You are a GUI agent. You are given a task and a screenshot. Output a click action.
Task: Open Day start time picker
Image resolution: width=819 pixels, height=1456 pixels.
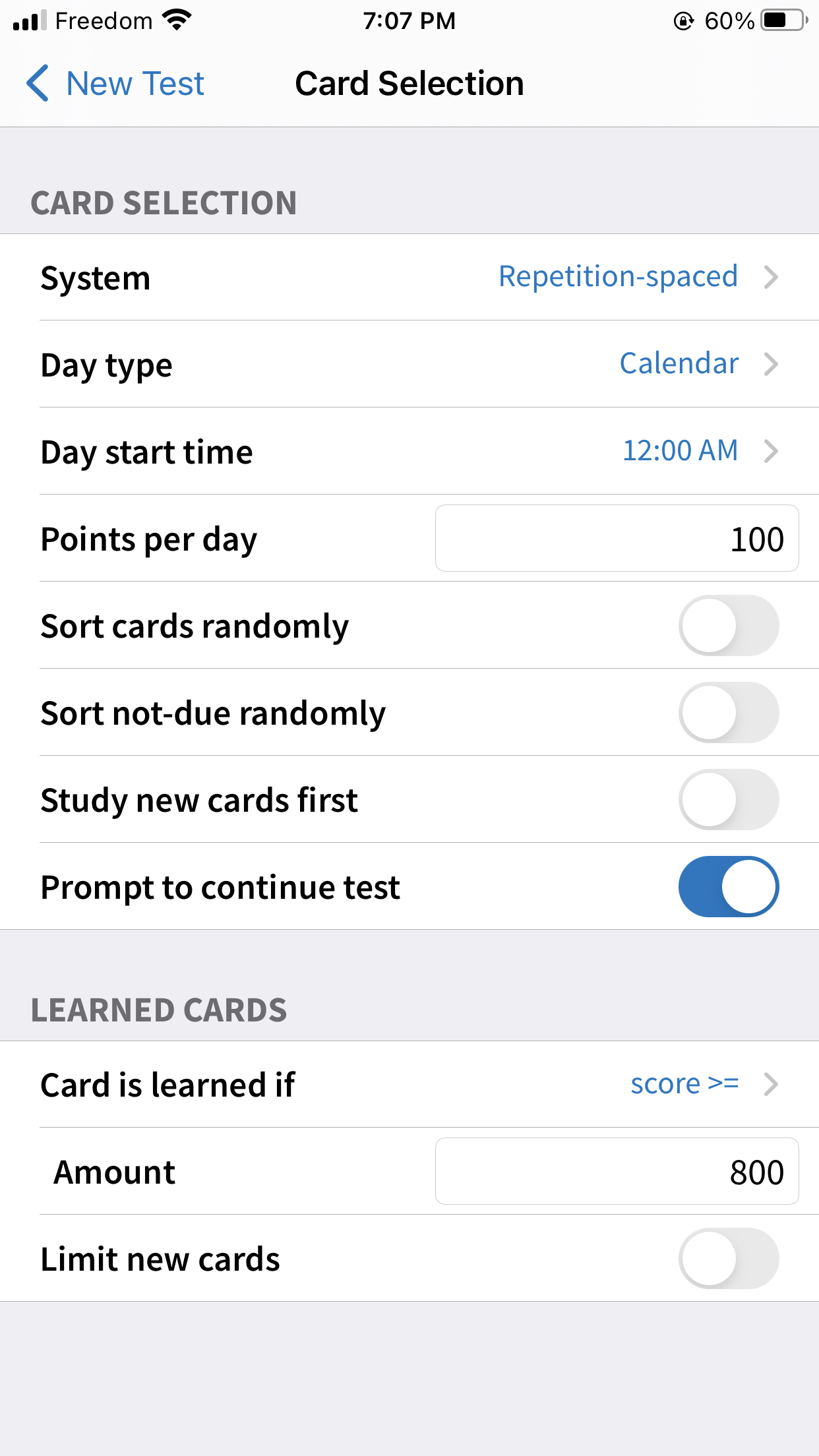[409, 451]
